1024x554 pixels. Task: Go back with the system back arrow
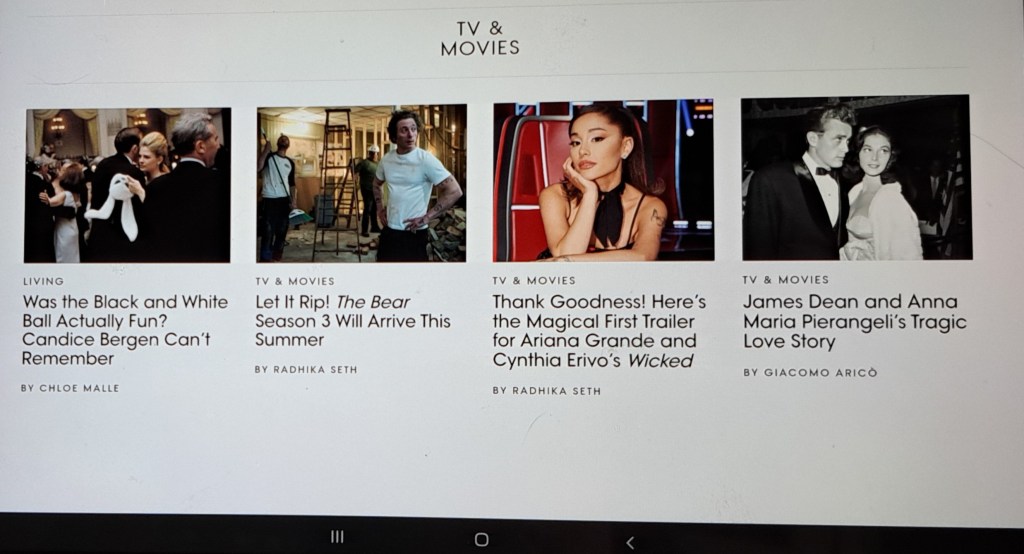pos(629,542)
